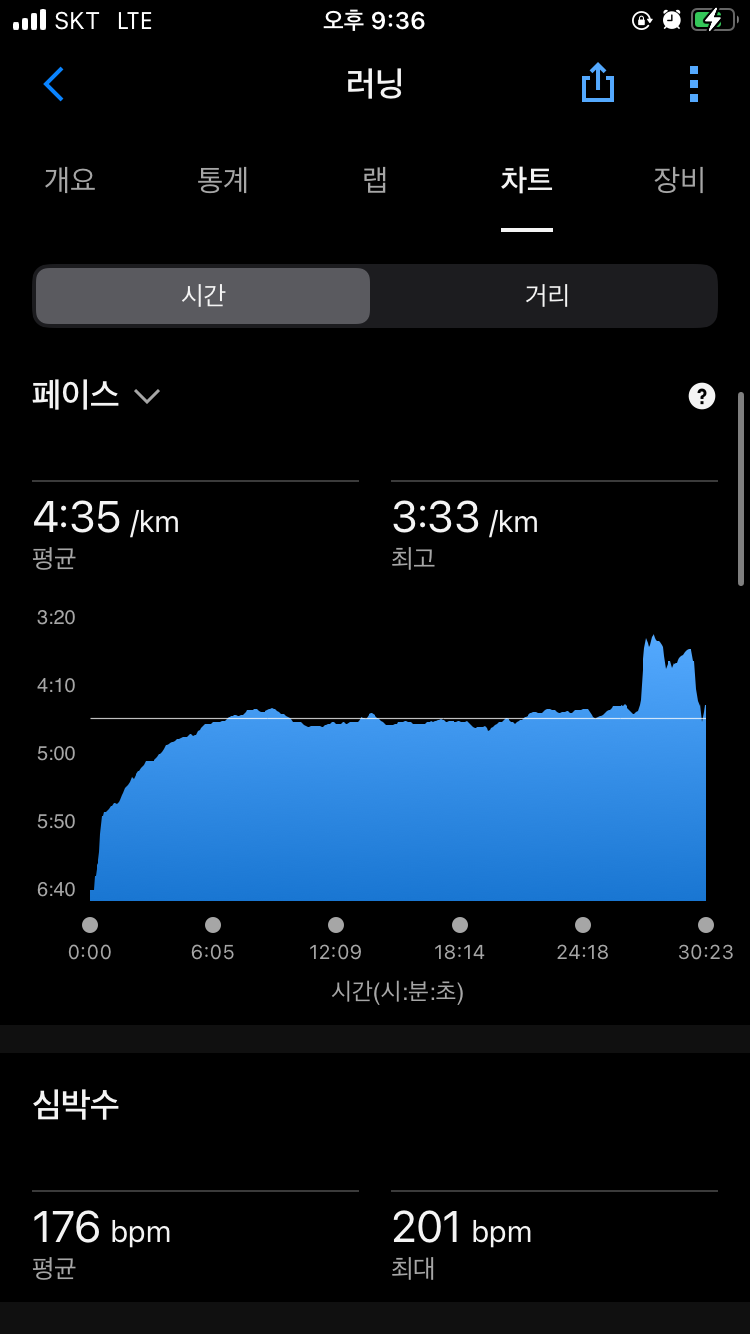Share this running activity
The height and width of the screenshot is (1334, 750).
coord(597,83)
